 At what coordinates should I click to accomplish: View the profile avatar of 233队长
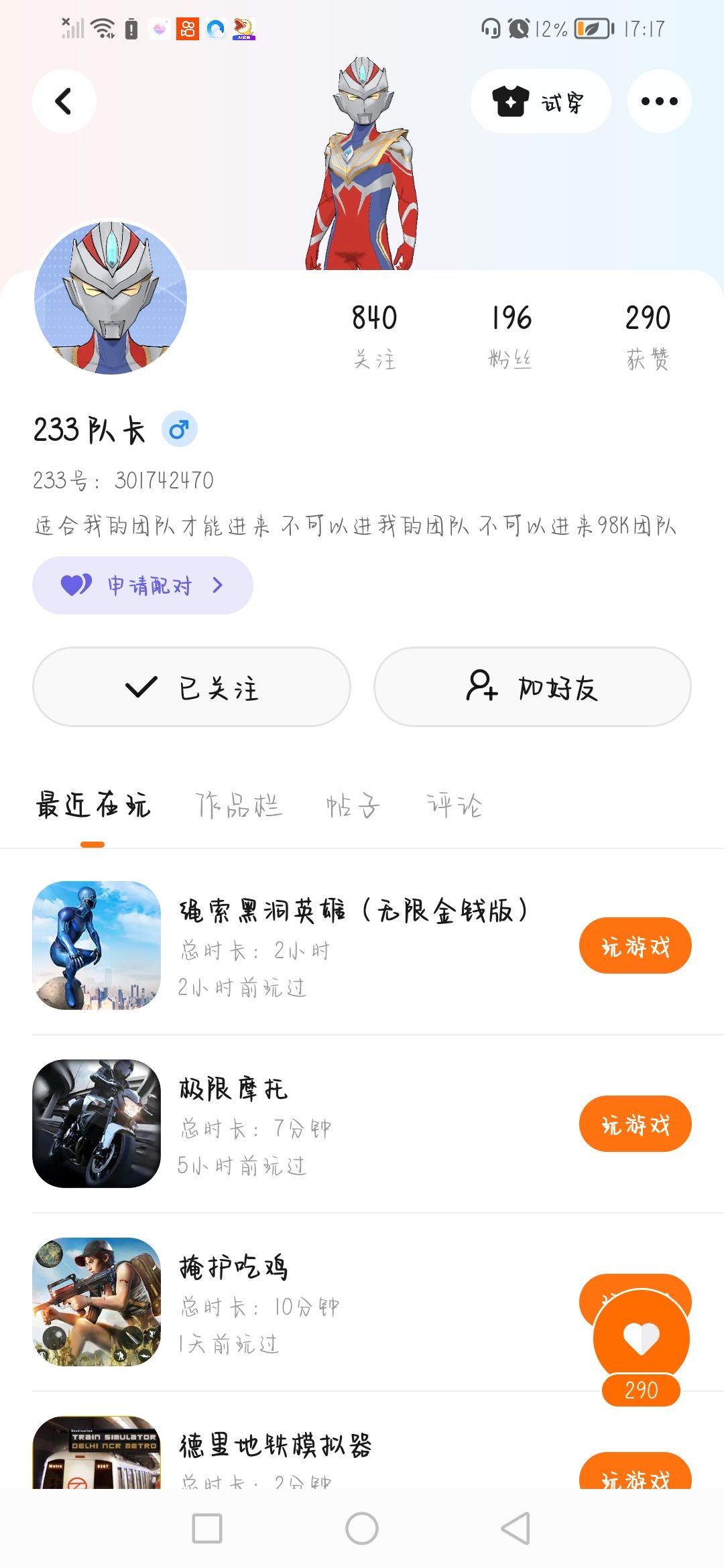111,298
